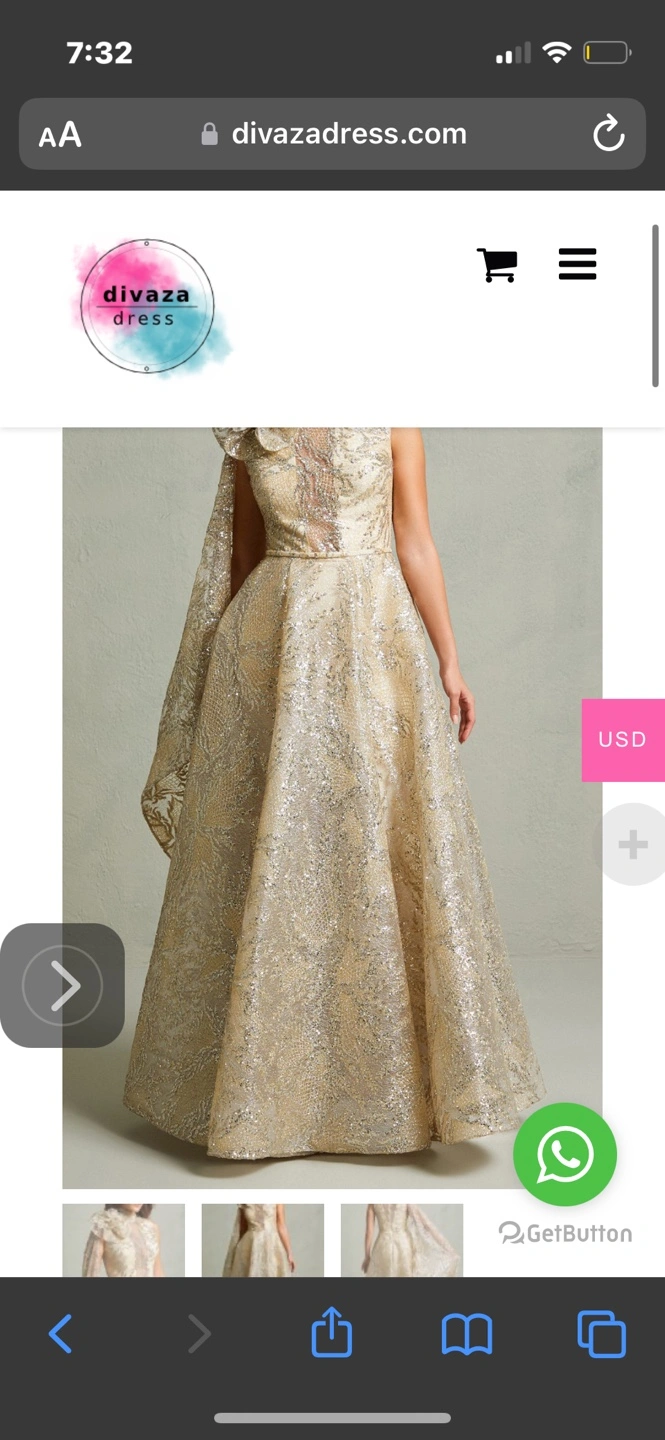This screenshot has width=665, height=1440.
Task: Tap the divazadress.com address bar
Action: pyautogui.click(x=335, y=134)
